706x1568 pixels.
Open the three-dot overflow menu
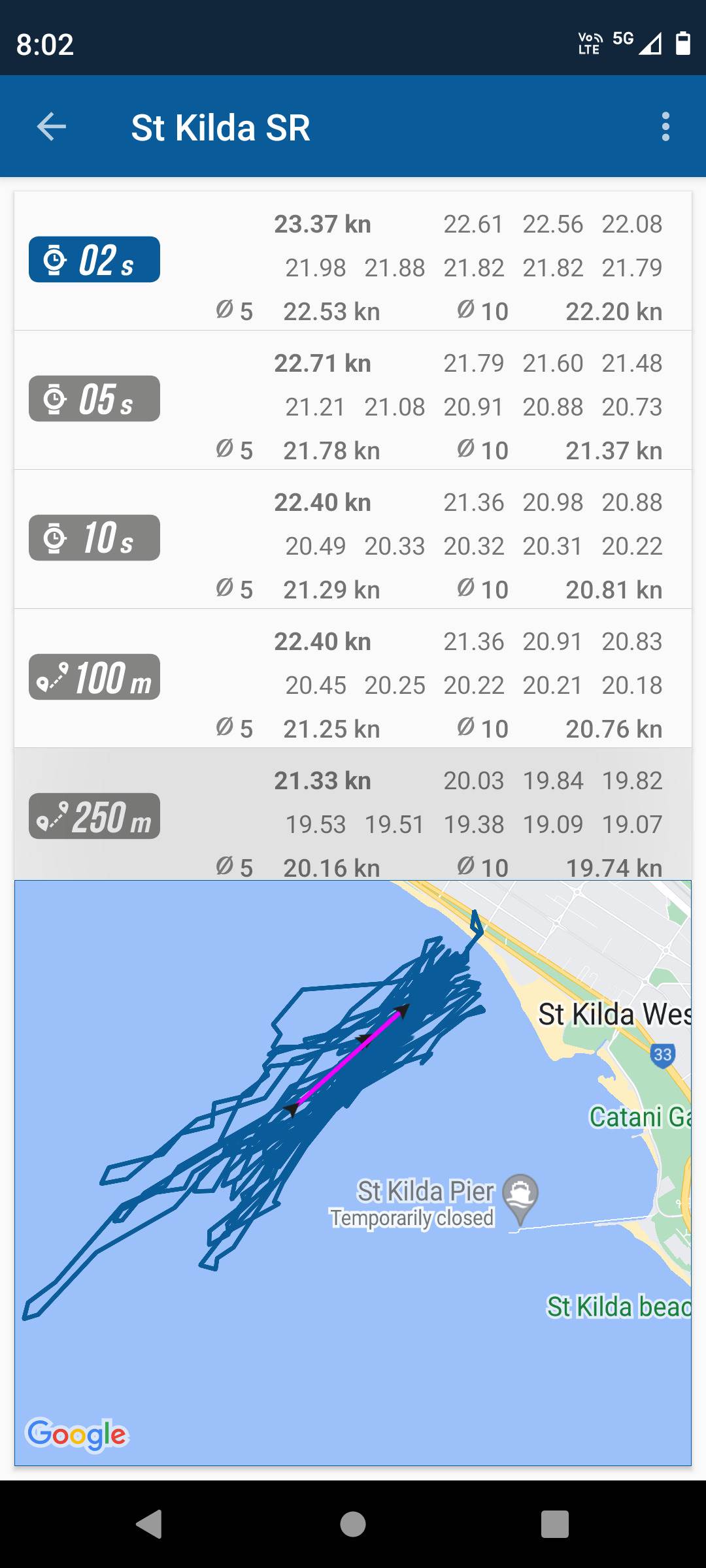pyautogui.click(x=665, y=127)
